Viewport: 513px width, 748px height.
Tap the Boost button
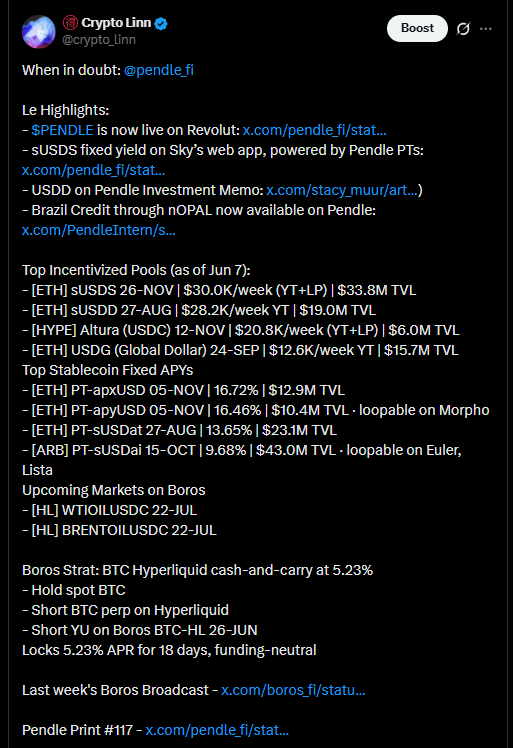417,28
